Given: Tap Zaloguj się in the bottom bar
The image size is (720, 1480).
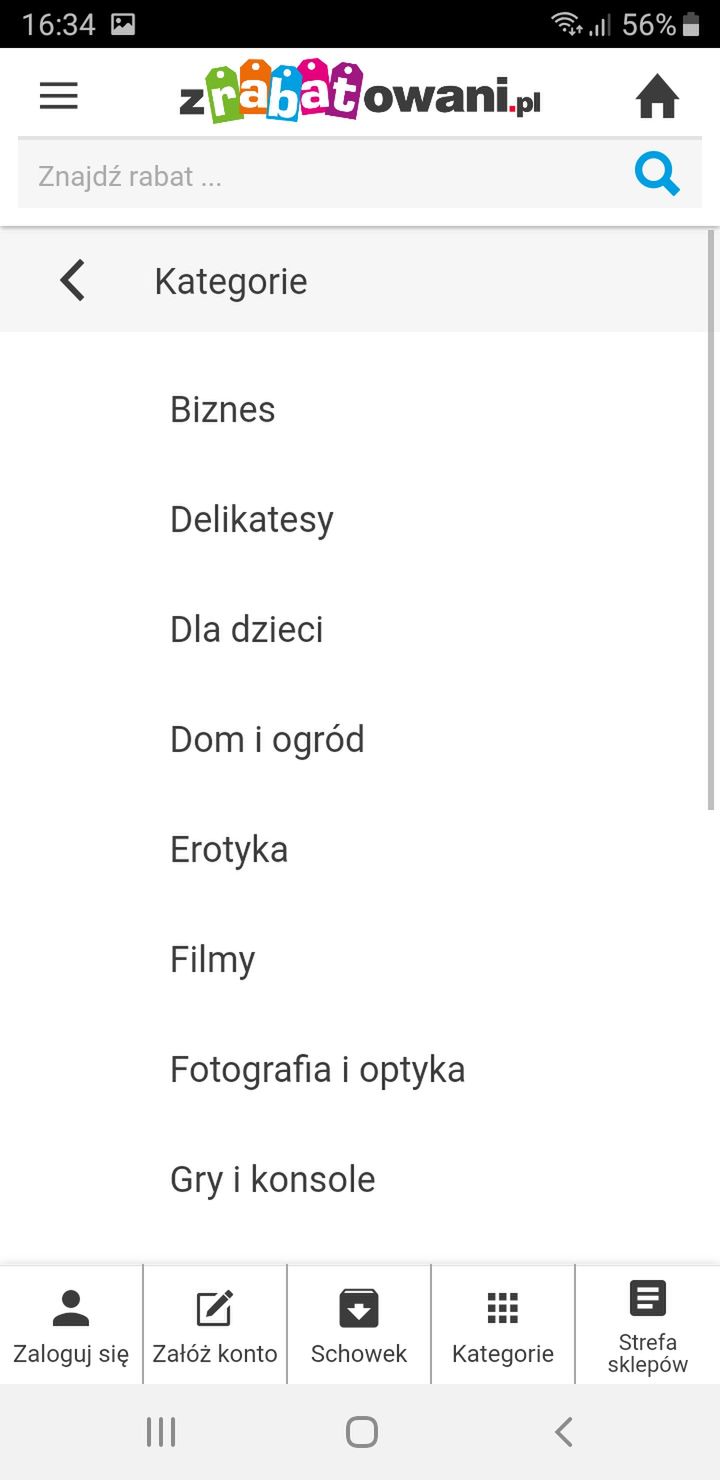Looking at the screenshot, I should 71,1325.
